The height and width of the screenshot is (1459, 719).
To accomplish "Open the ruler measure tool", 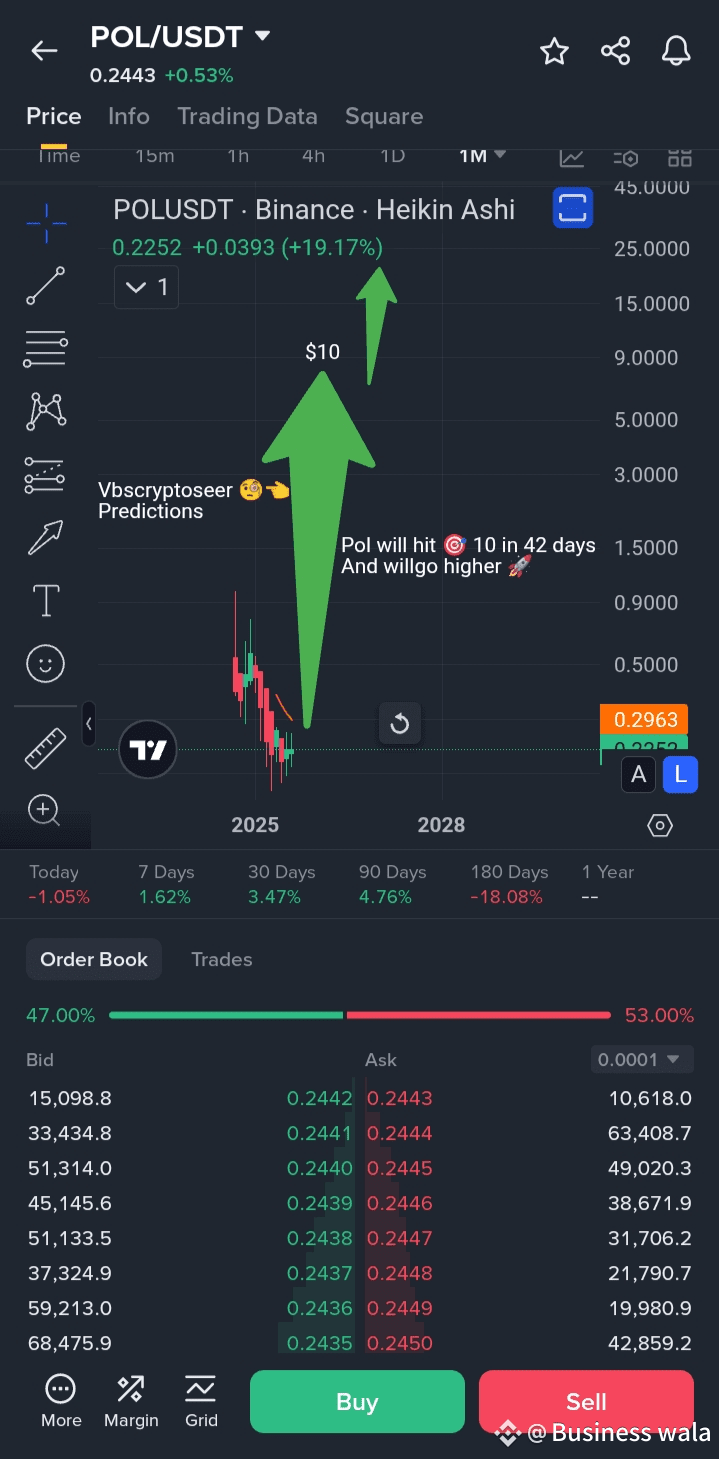I will click(x=46, y=748).
